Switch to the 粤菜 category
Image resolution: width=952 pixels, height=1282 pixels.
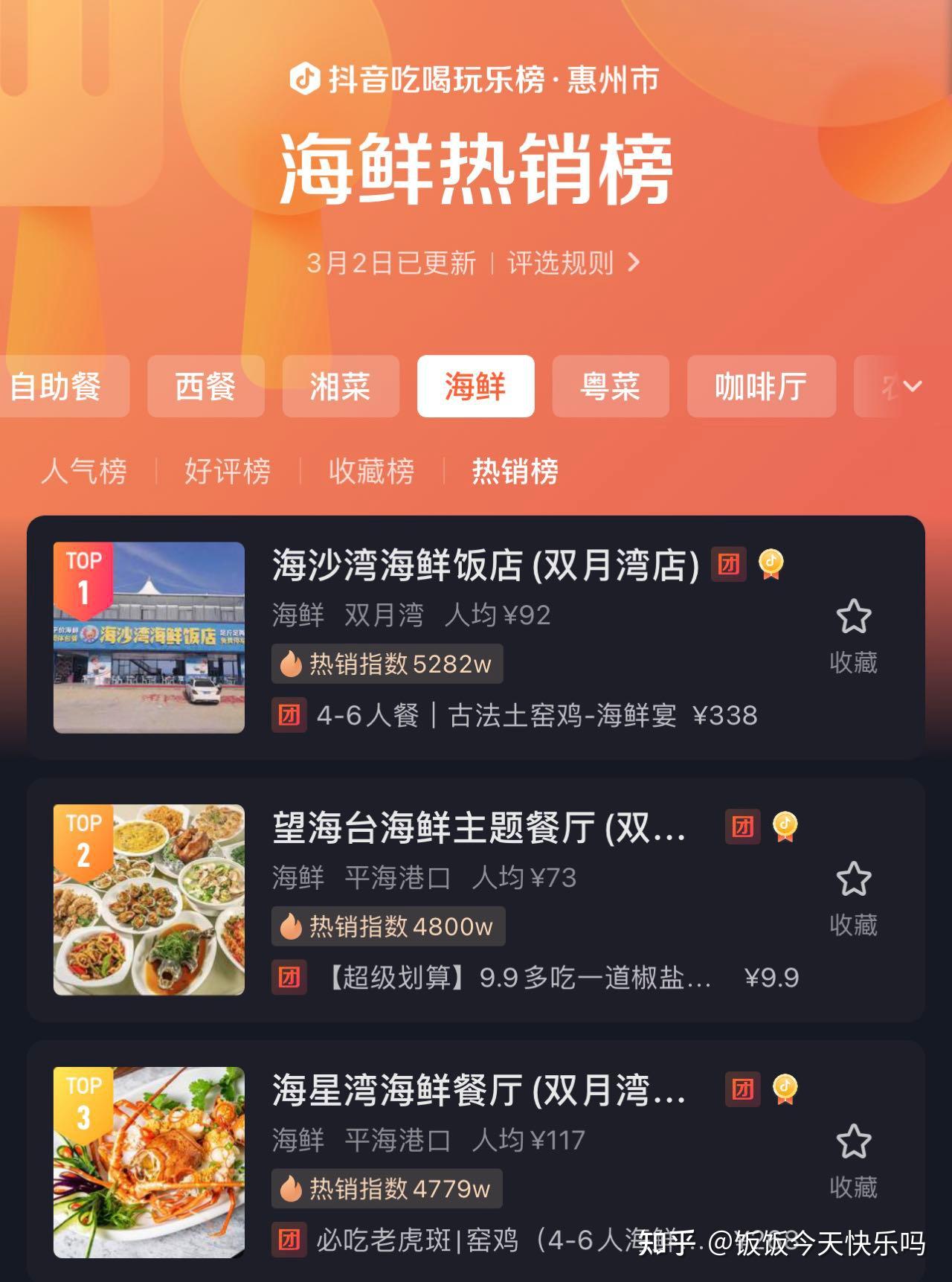tap(610, 387)
